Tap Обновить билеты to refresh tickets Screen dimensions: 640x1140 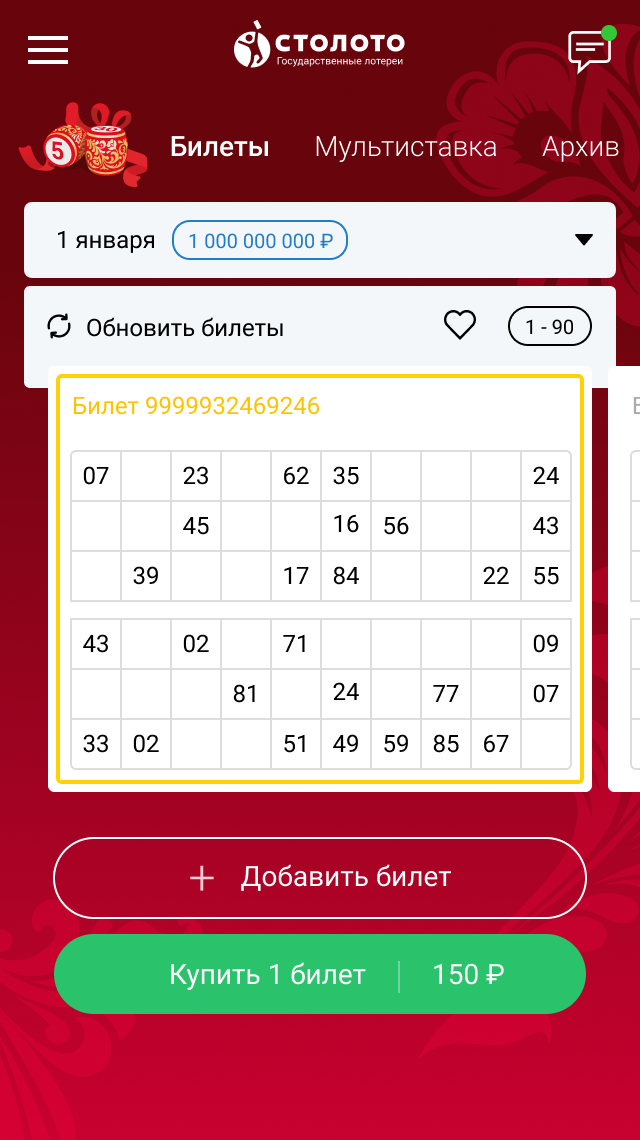tap(166, 327)
